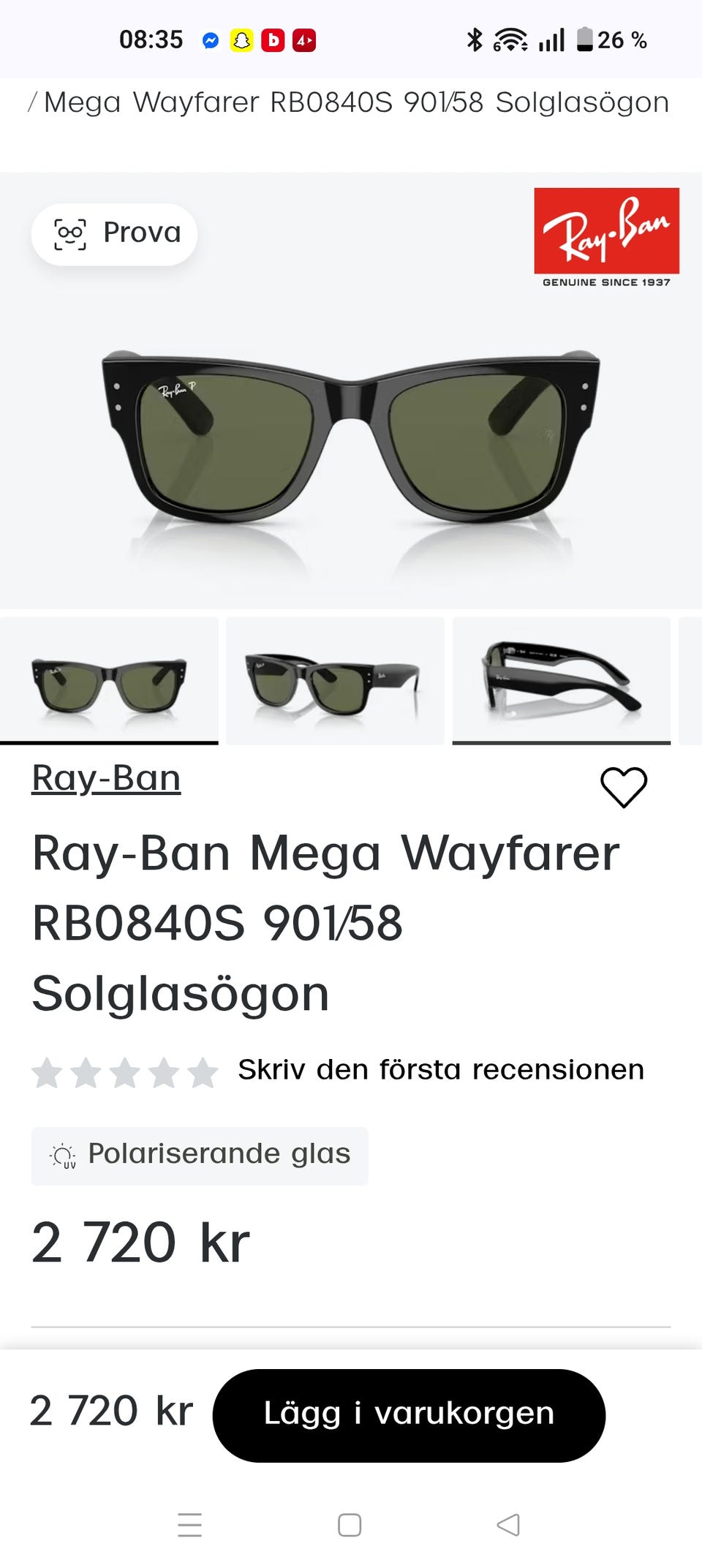Tap Skriv den första recensionen link
Screen dimensions: 702x1568
coord(440,1070)
